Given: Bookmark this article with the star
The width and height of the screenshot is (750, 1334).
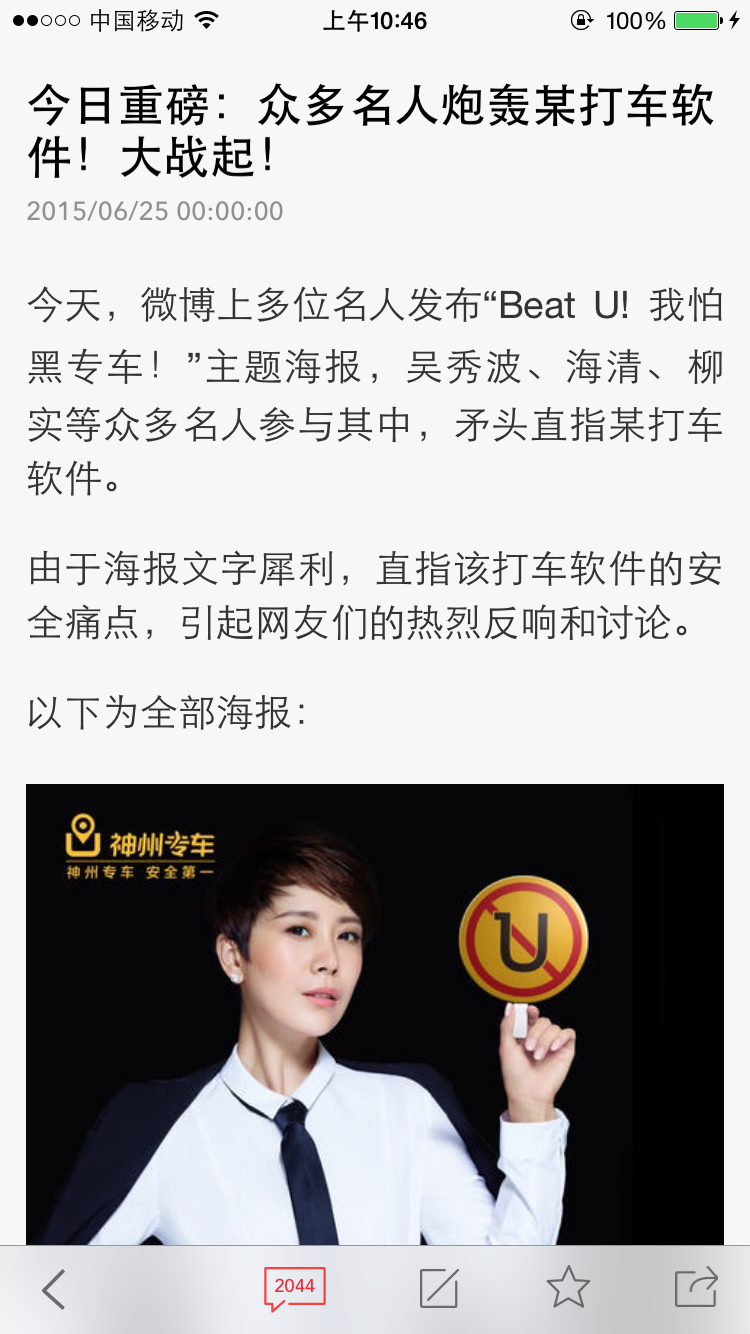Looking at the screenshot, I should pos(568,1288).
